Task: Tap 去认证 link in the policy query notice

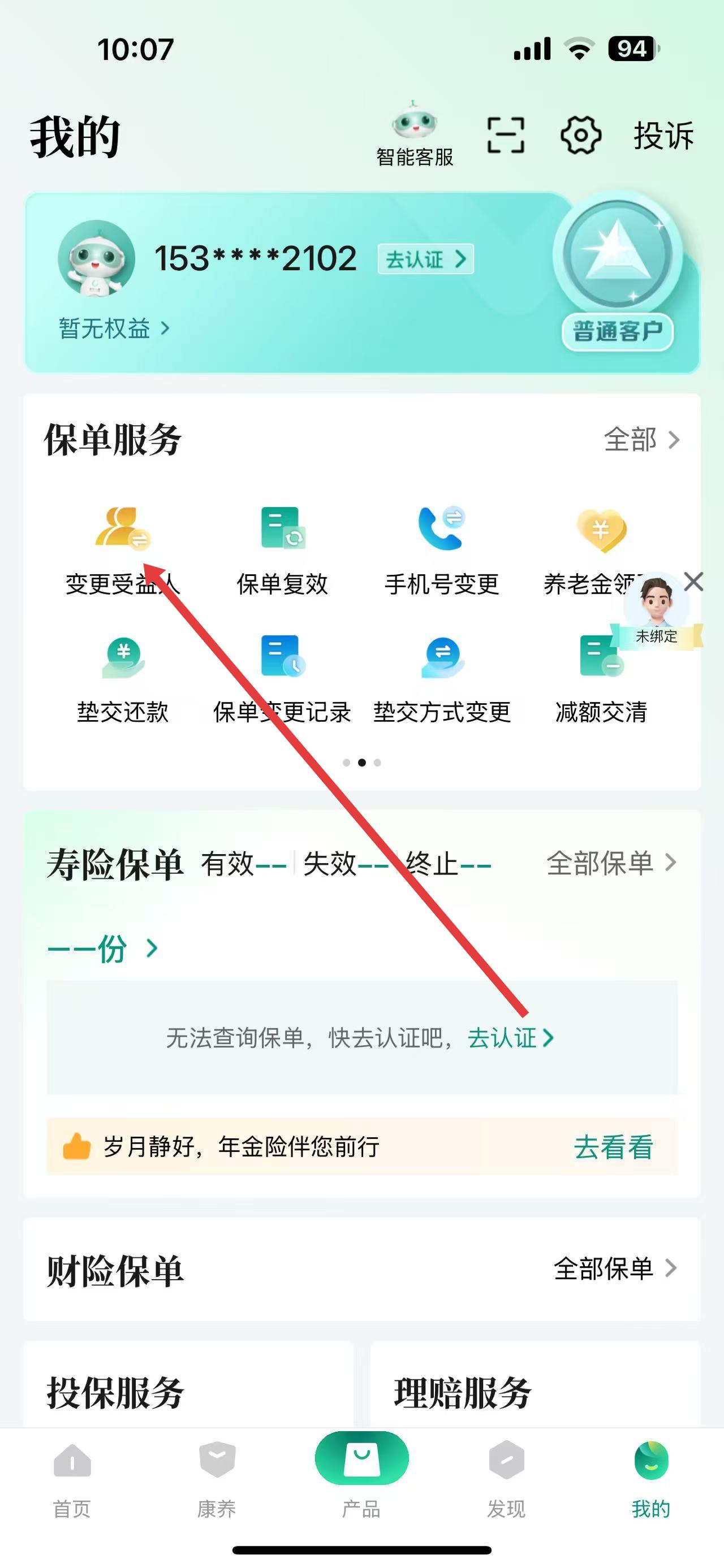Action: [510, 1038]
